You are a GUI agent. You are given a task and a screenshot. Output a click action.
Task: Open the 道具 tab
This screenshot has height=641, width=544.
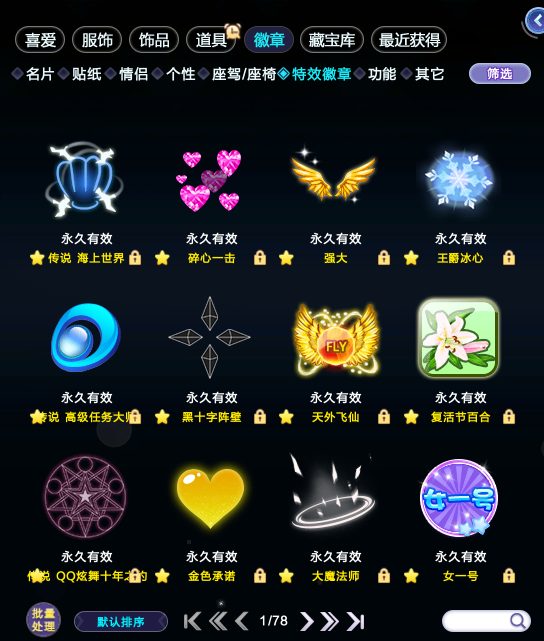click(x=211, y=40)
